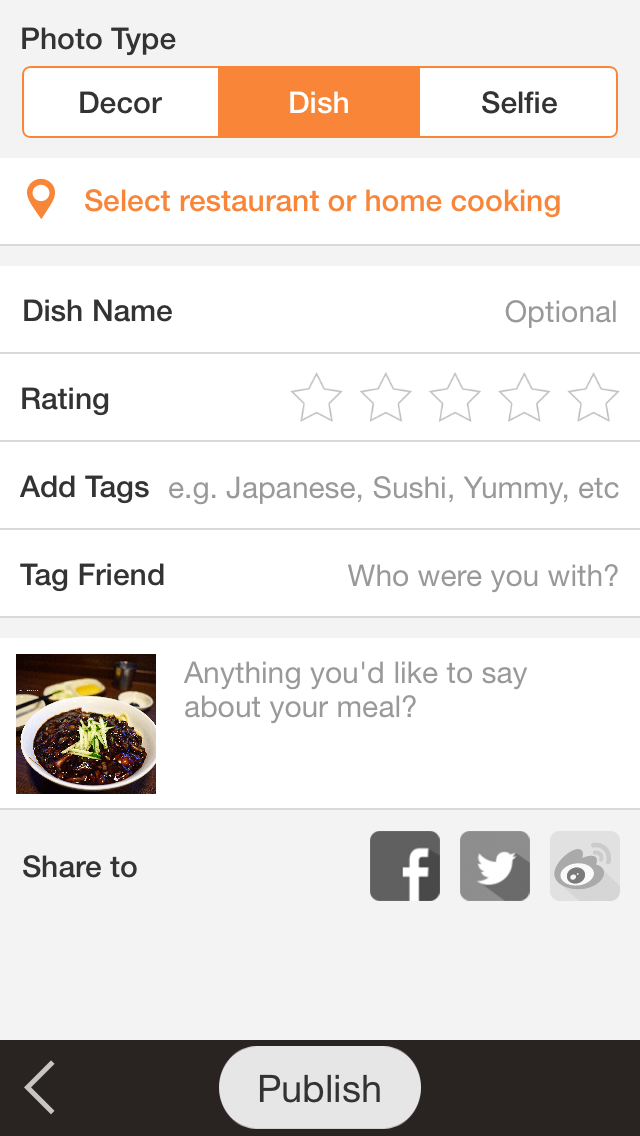Screen dimensions: 640x1136
Task: Enable sharing to Facebook
Action: point(405,866)
